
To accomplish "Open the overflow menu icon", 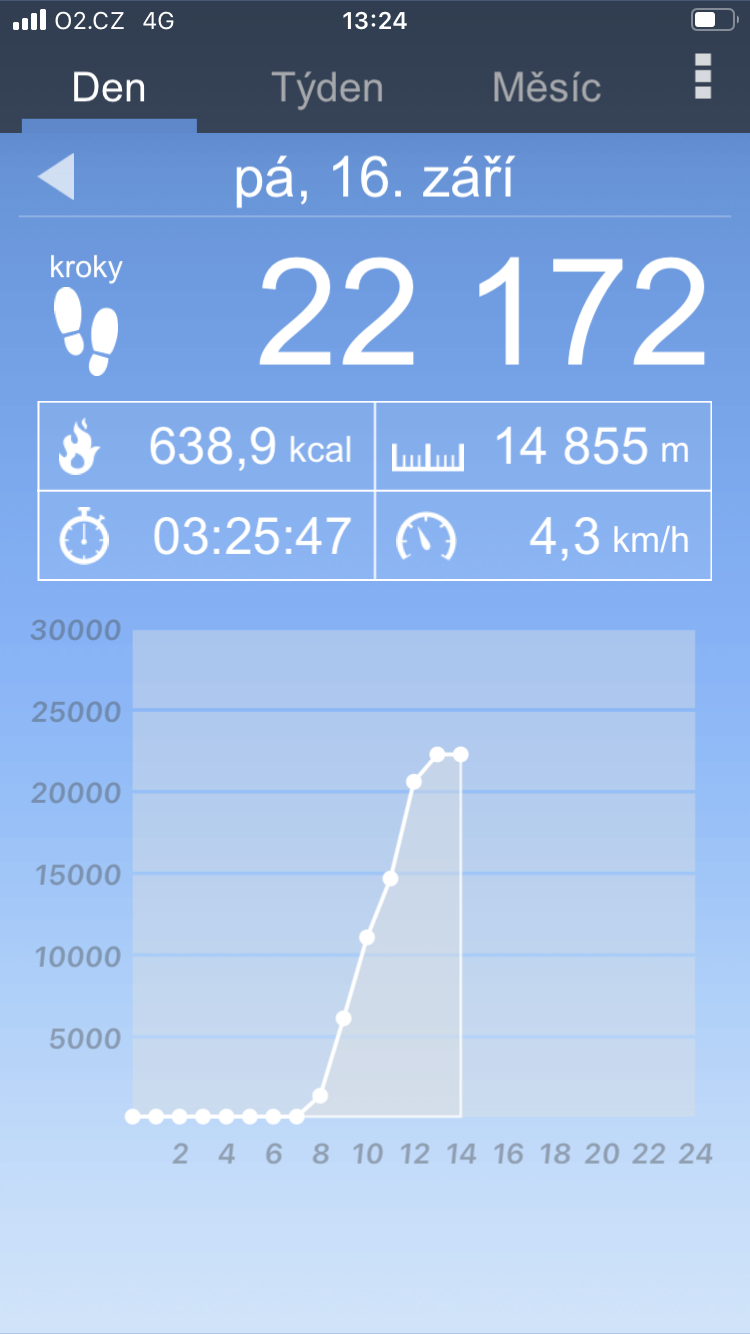I will pyautogui.click(x=703, y=77).
